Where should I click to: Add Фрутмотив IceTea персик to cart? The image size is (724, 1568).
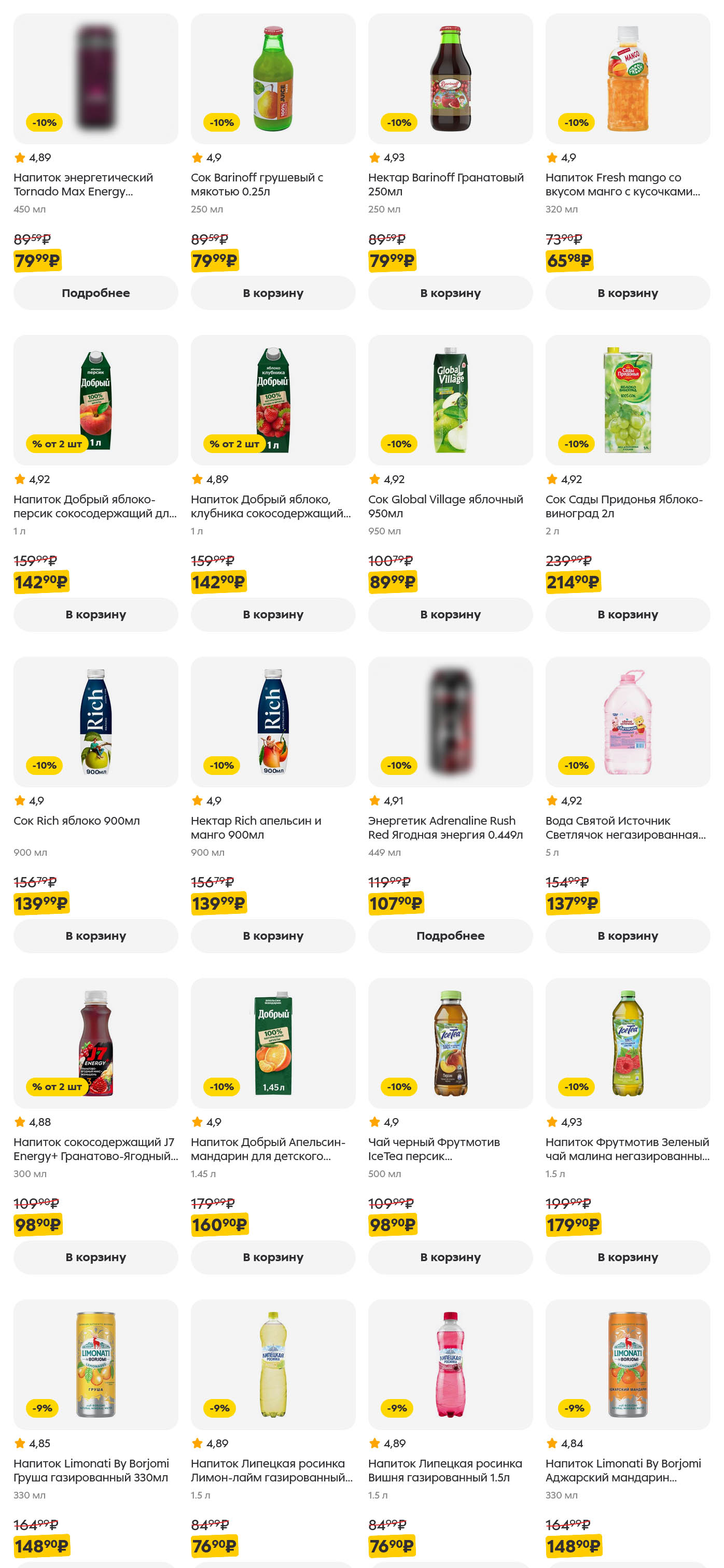[x=450, y=1257]
